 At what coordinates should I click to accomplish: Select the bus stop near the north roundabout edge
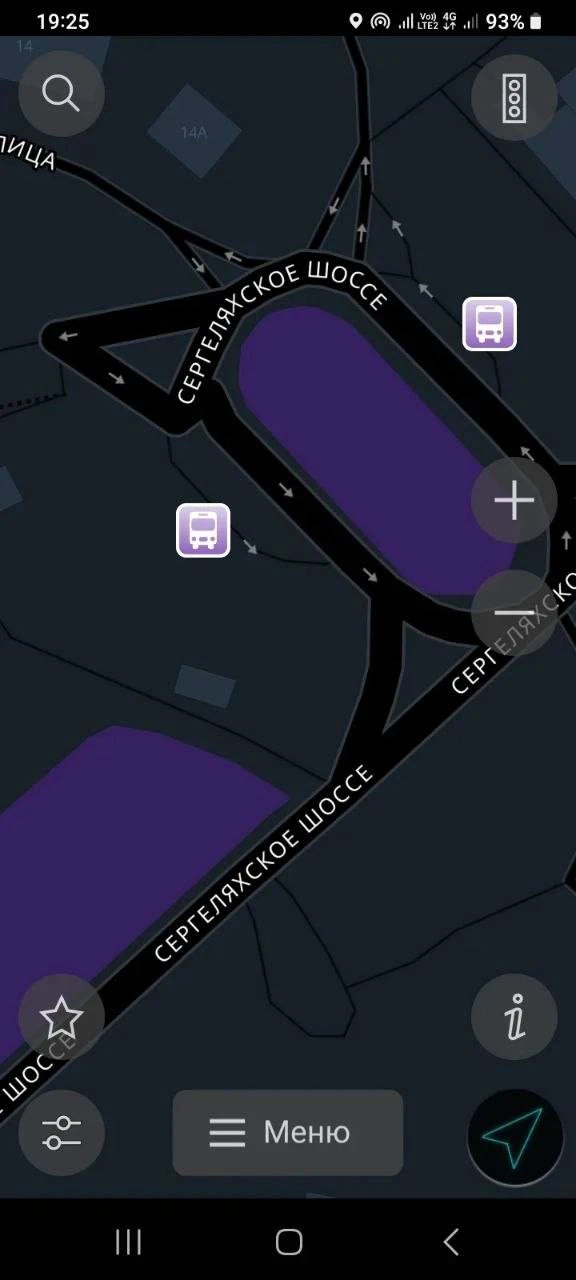pos(489,324)
